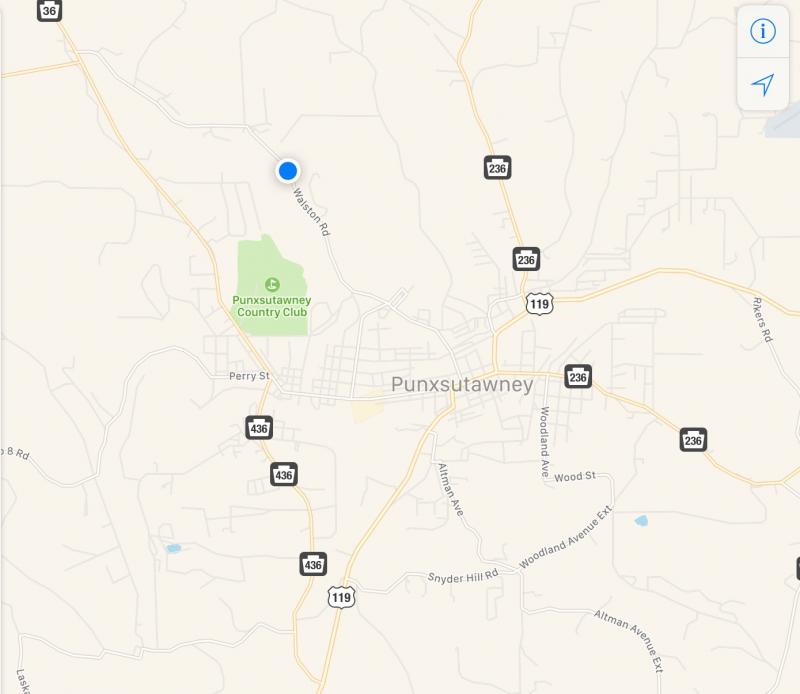Tap the location tracking arrow
Viewport: 800px width, 694px height.
click(x=763, y=84)
